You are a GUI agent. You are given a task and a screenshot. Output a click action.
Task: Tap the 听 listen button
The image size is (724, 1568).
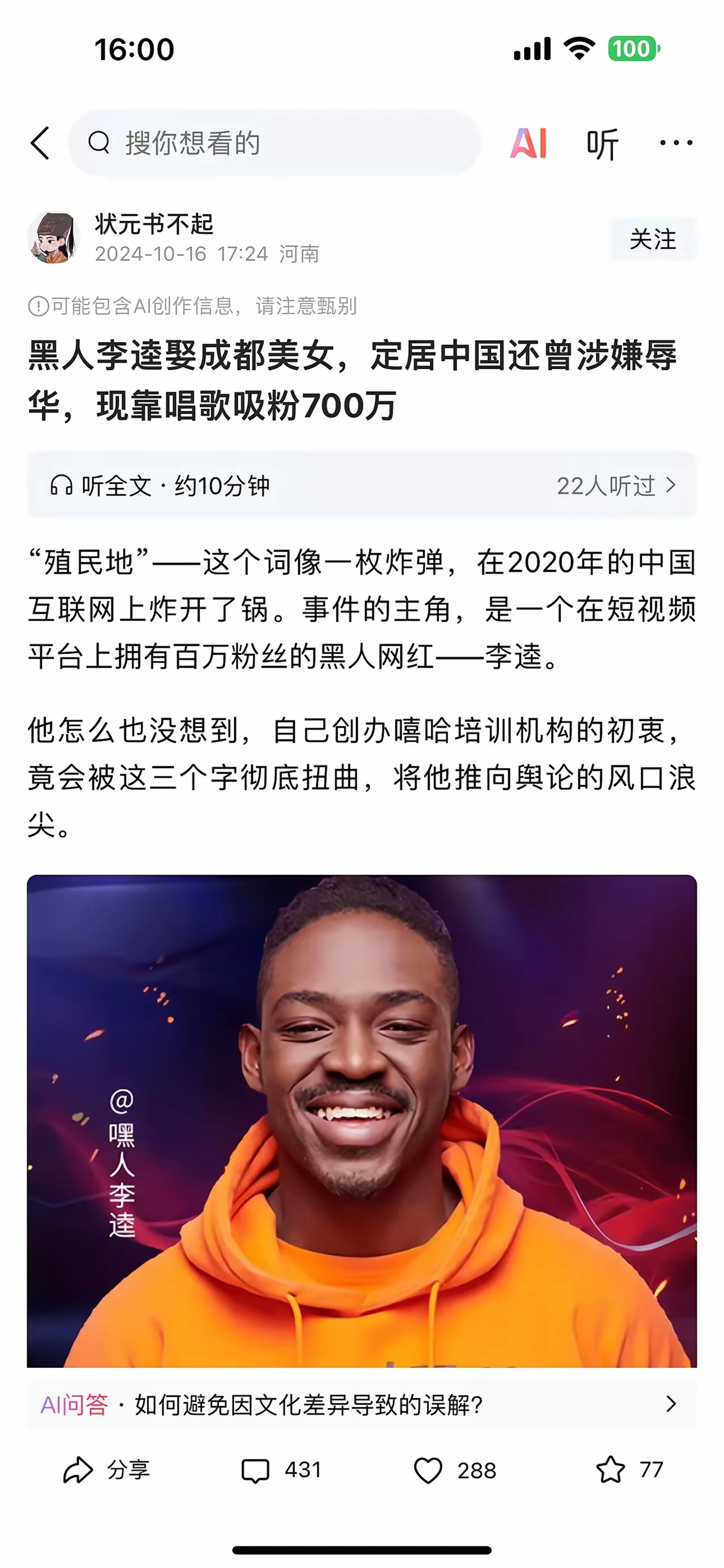pyautogui.click(x=602, y=144)
